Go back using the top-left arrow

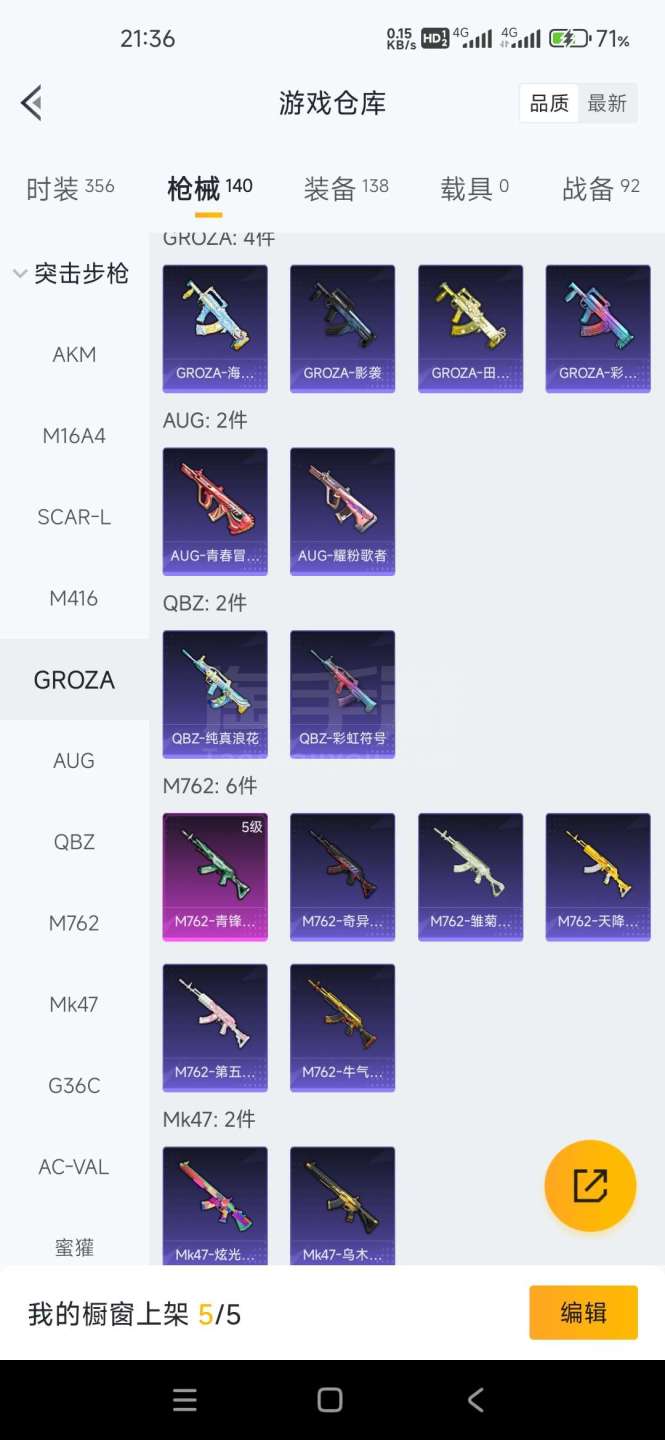32,103
